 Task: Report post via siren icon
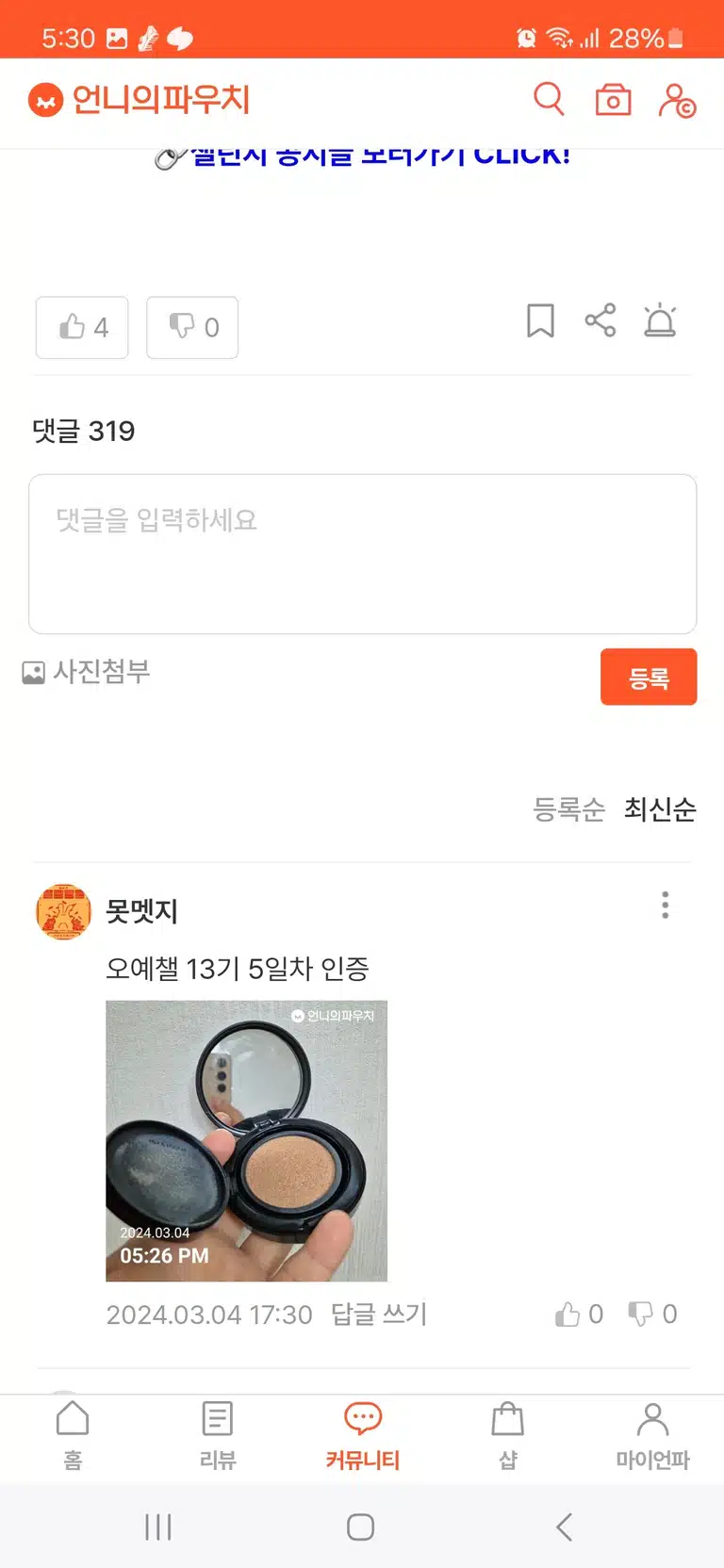pyautogui.click(x=660, y=320)
